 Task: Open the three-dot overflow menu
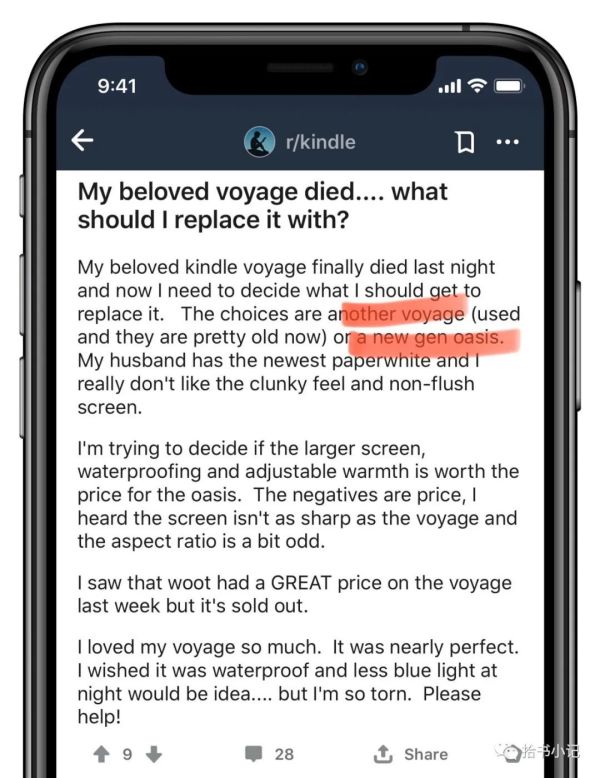pyautogui.click(x=508, y=142)
